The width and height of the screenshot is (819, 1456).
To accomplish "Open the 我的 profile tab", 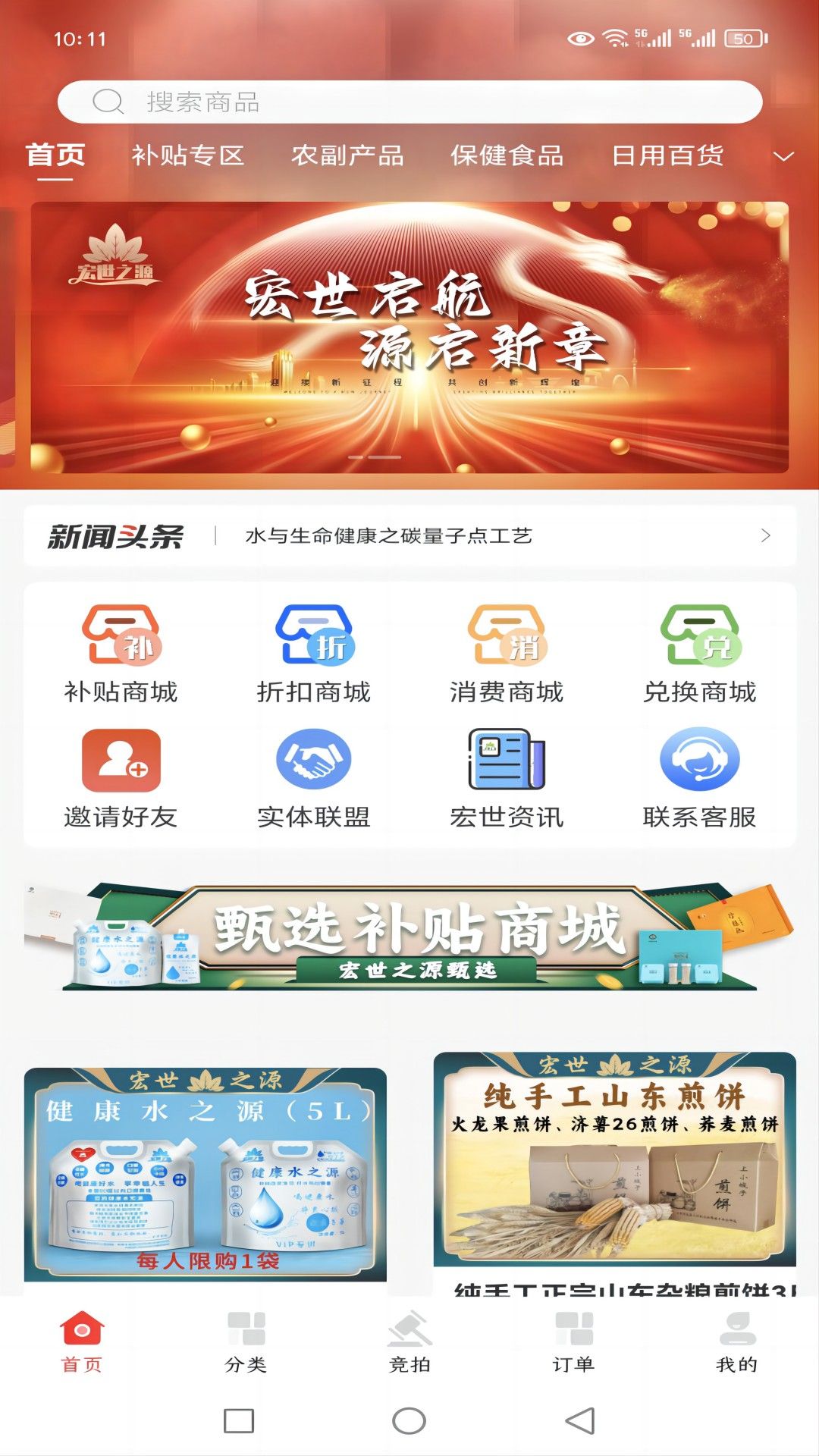I will [x=736, y=1342].
